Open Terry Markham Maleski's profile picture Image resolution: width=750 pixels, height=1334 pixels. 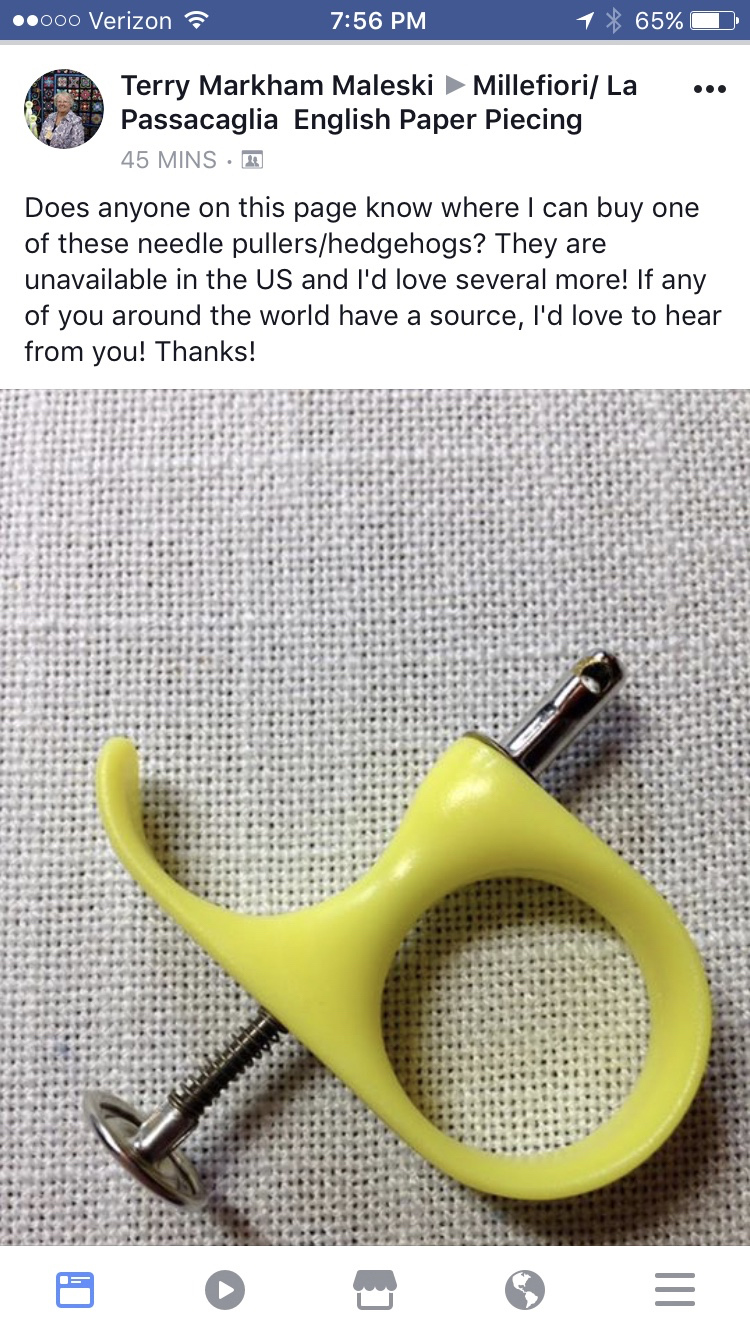tap(62, 109)
